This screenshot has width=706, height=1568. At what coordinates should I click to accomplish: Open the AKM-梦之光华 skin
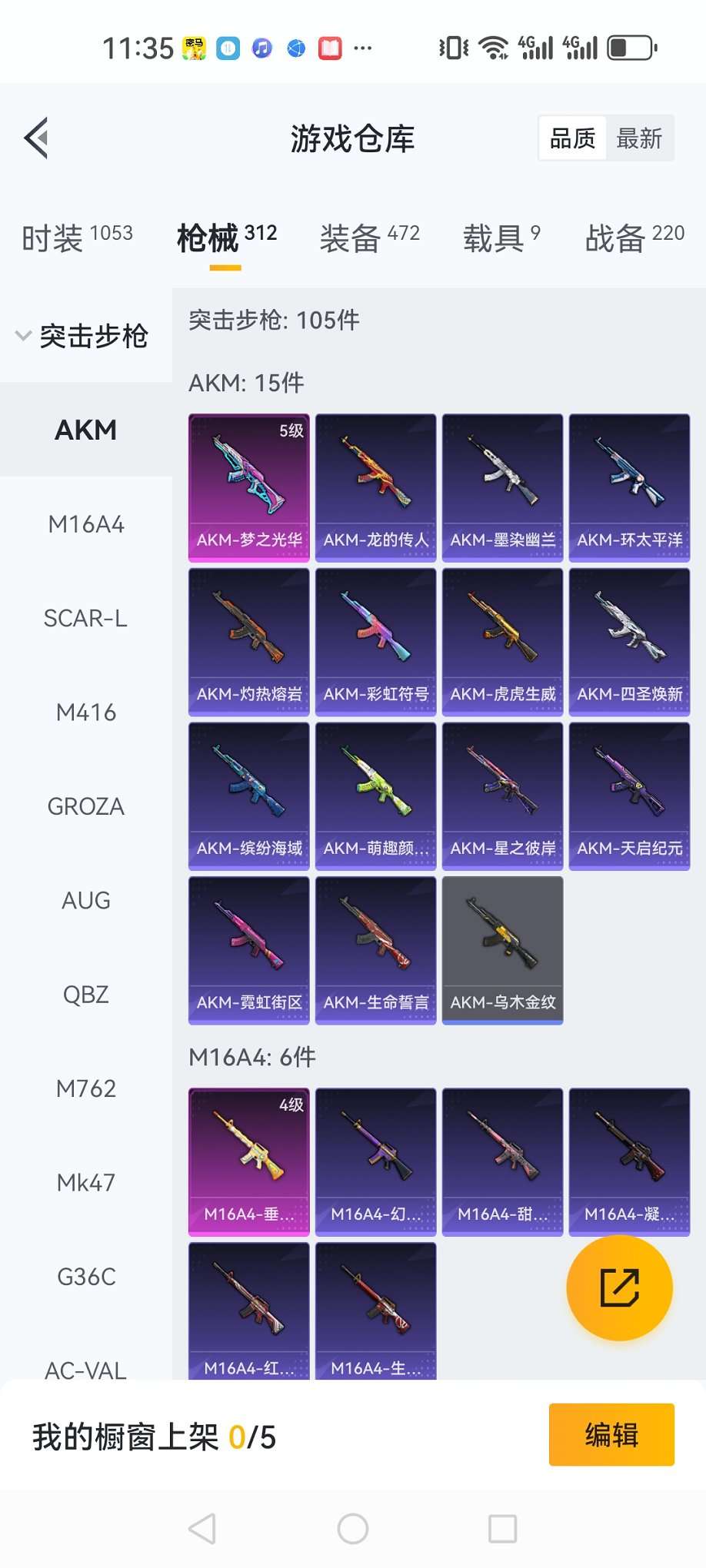tap(249, 487)
